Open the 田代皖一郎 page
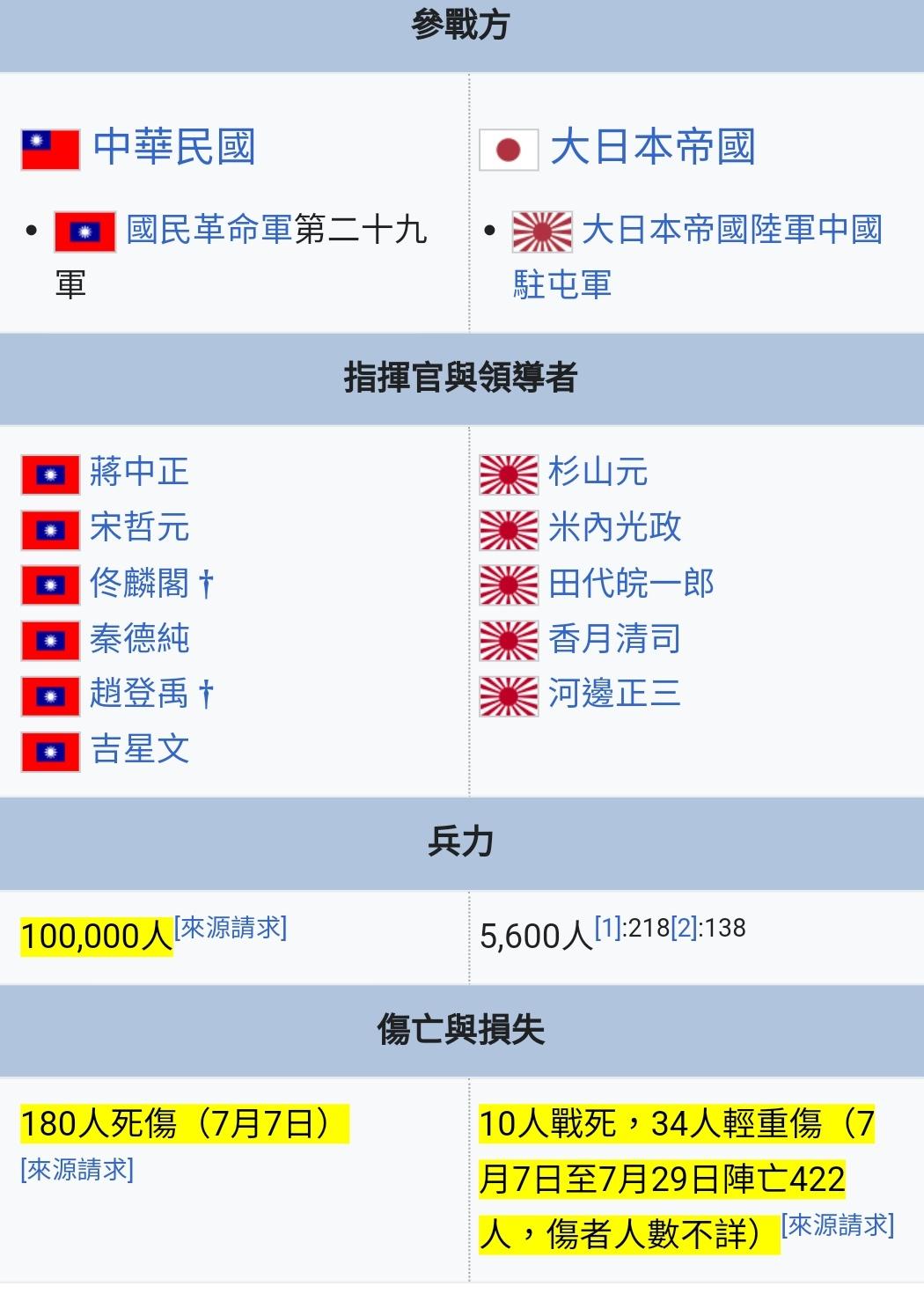The width and height of the screenshot is (924, 1294). click(631, 583)
